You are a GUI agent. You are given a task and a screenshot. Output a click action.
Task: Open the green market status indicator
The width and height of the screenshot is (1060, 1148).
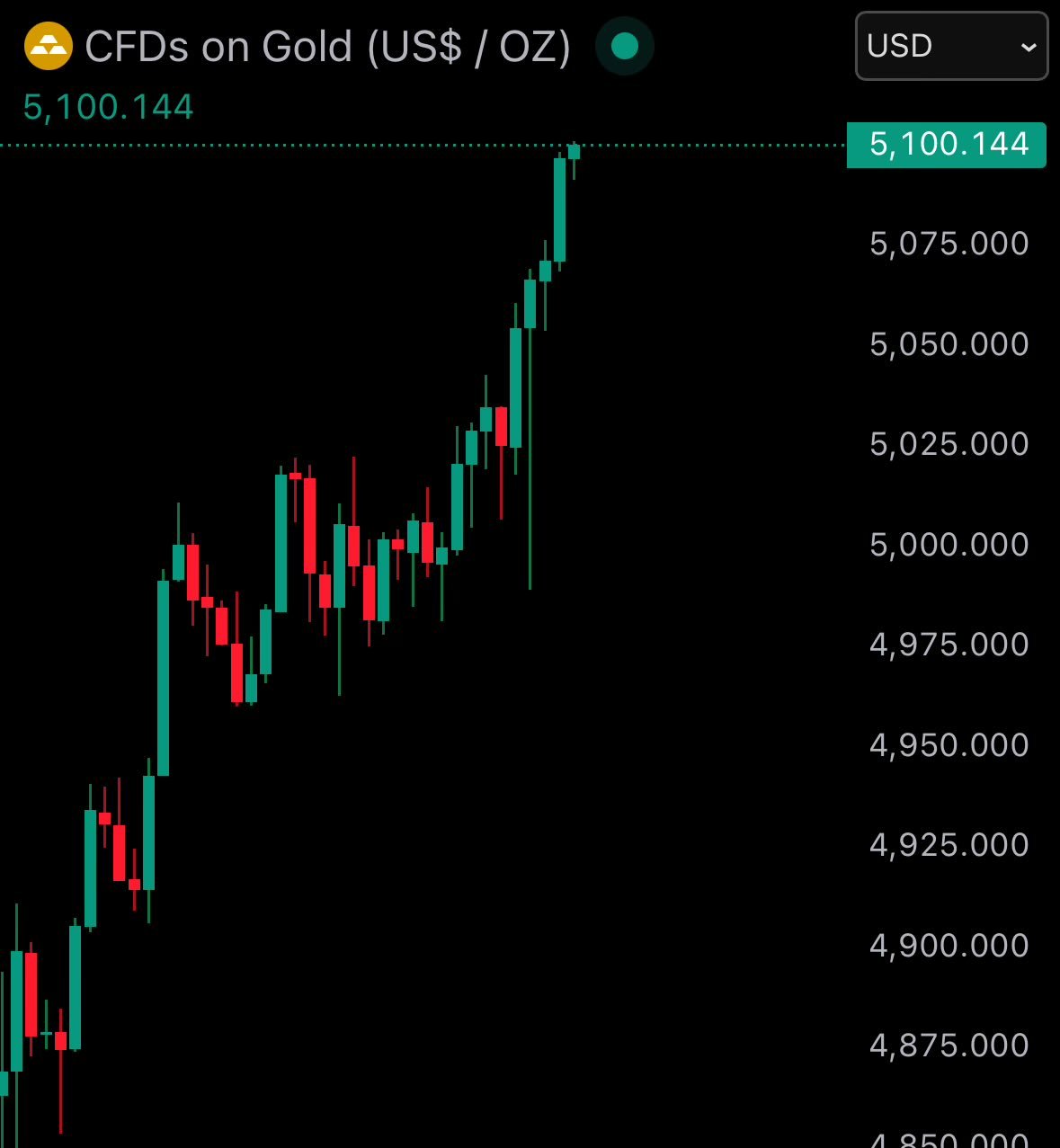pos(625,46)
